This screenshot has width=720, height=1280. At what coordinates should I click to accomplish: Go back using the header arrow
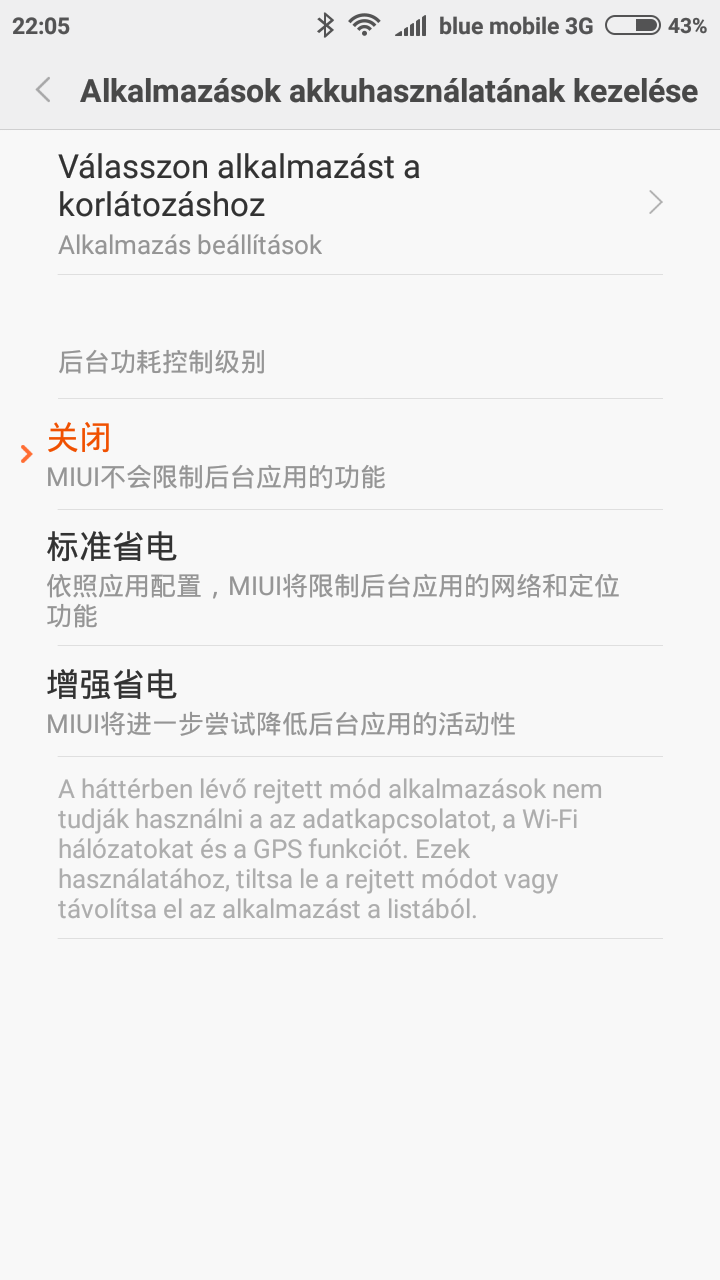(43, 90)
